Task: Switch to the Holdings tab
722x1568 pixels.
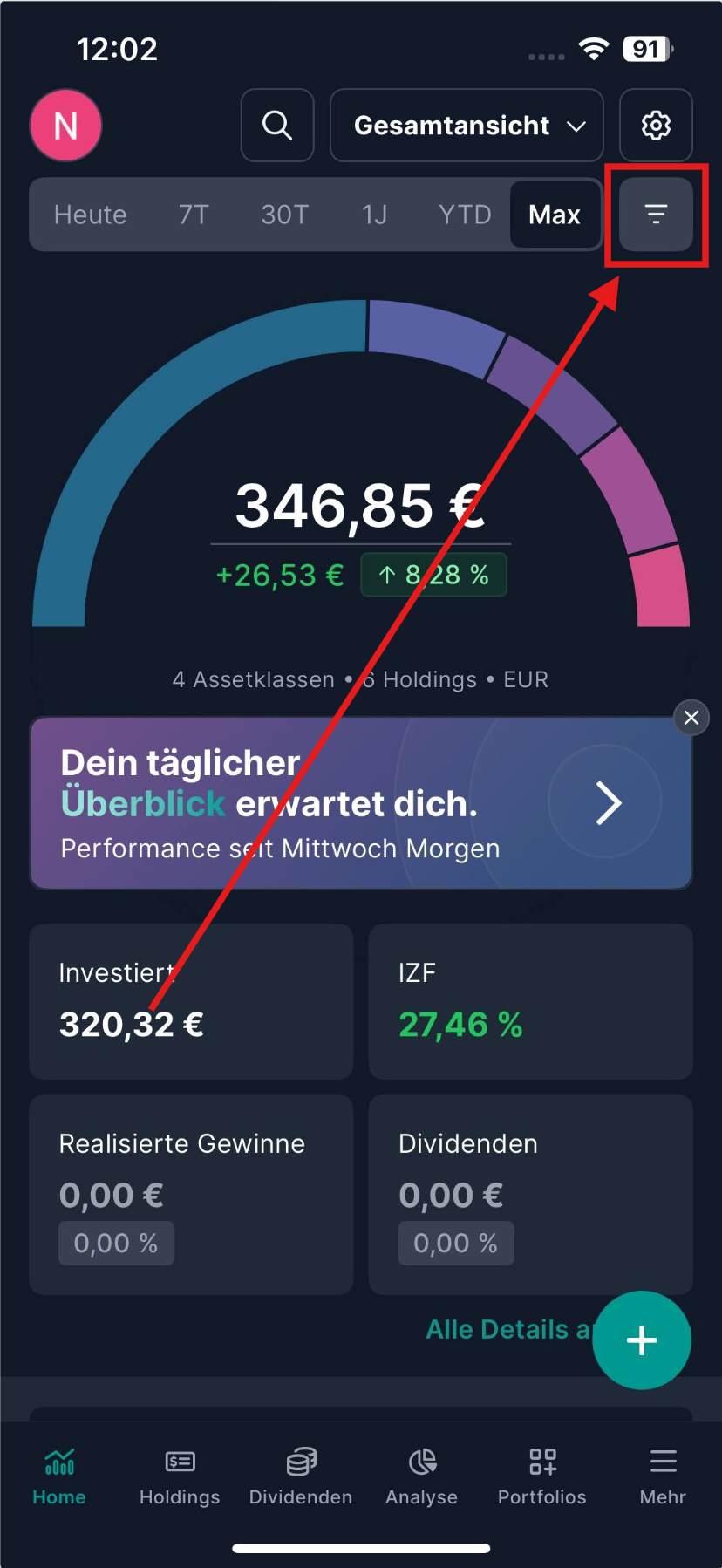Action: click(x=180, y=1476)
